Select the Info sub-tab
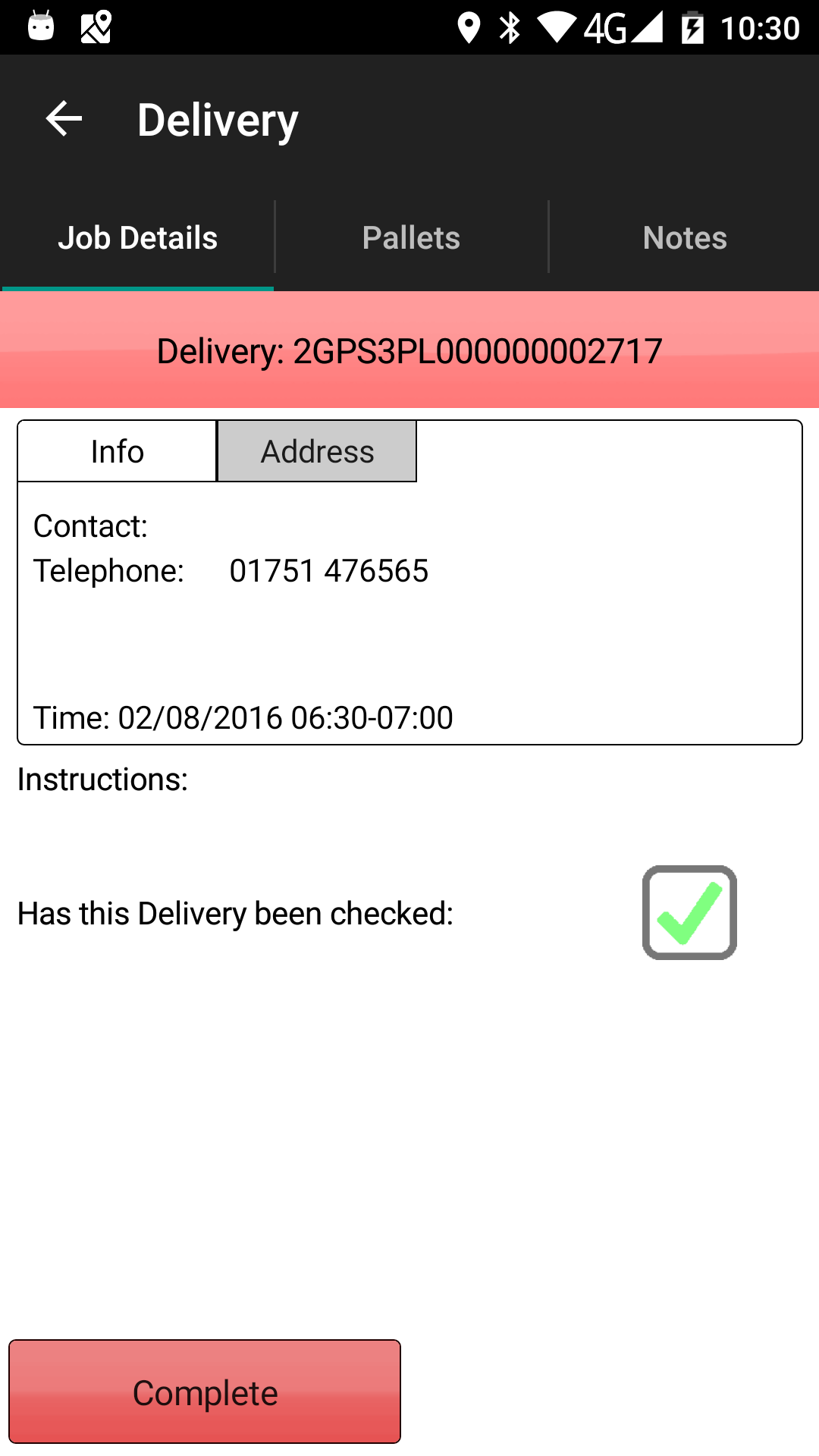Screen dimensions: 819x1456 [118, 451]
